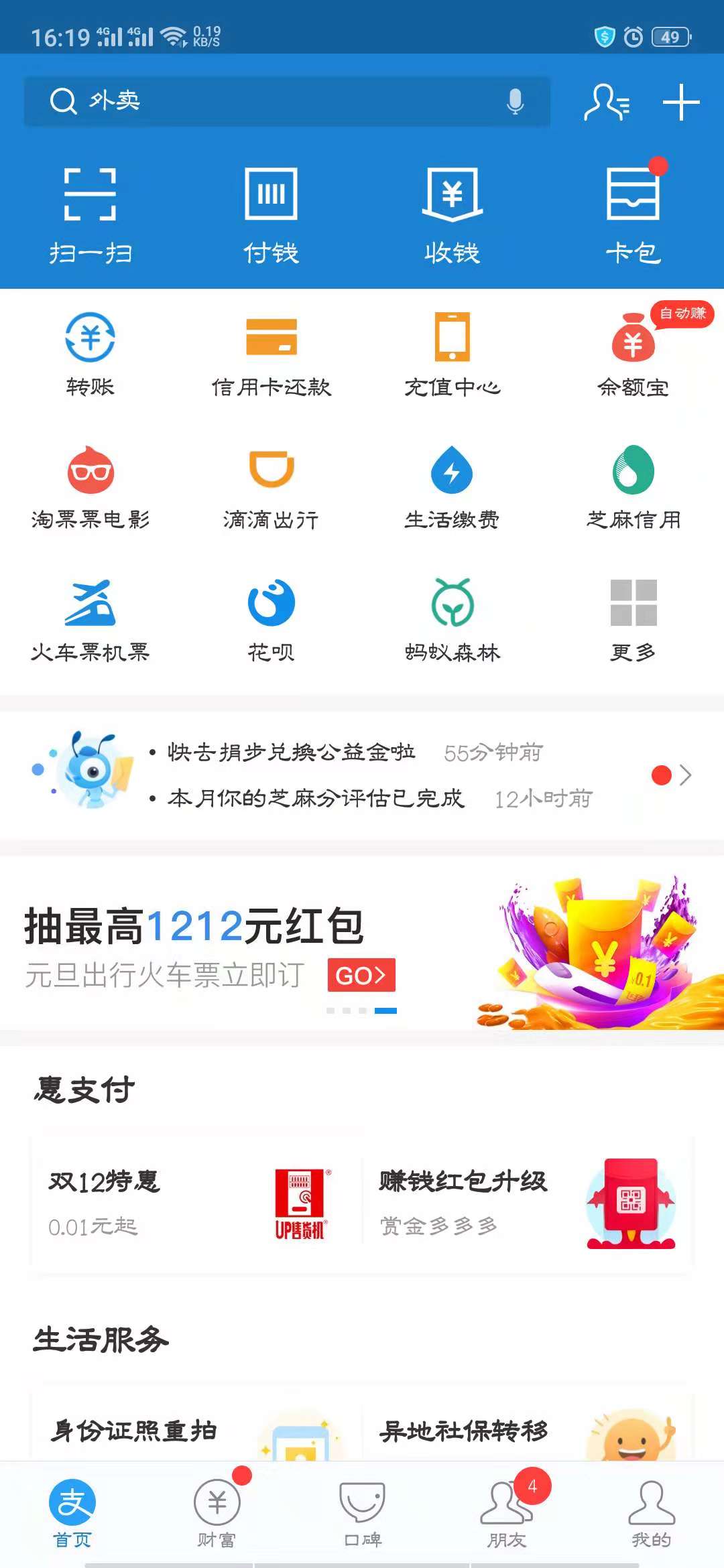
Task: Open 收钱 to receive money
Action: [x=452, y=211]
